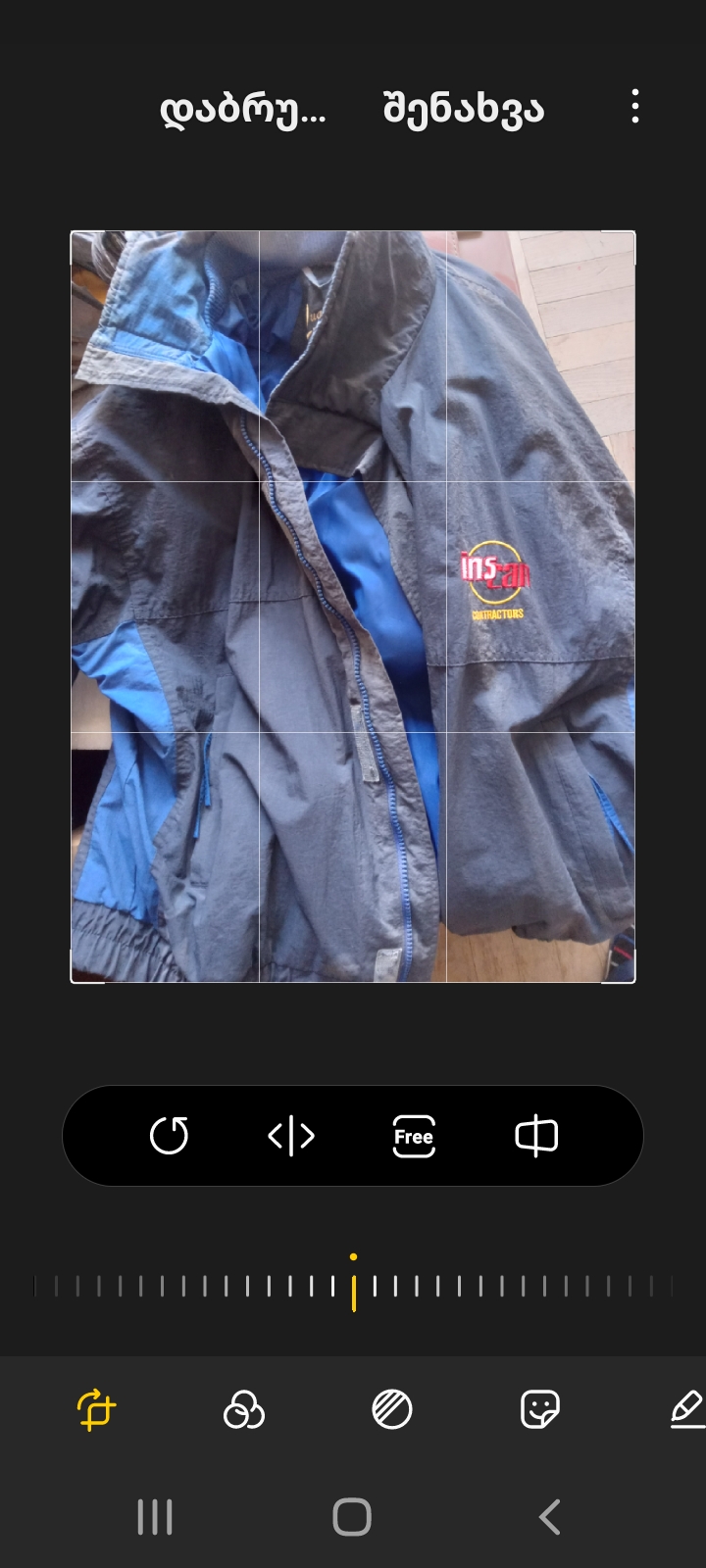Flip the image horizontally
Image resolution: width=706 pixels, height=1568 pixels.
(x=291, y=1136)
